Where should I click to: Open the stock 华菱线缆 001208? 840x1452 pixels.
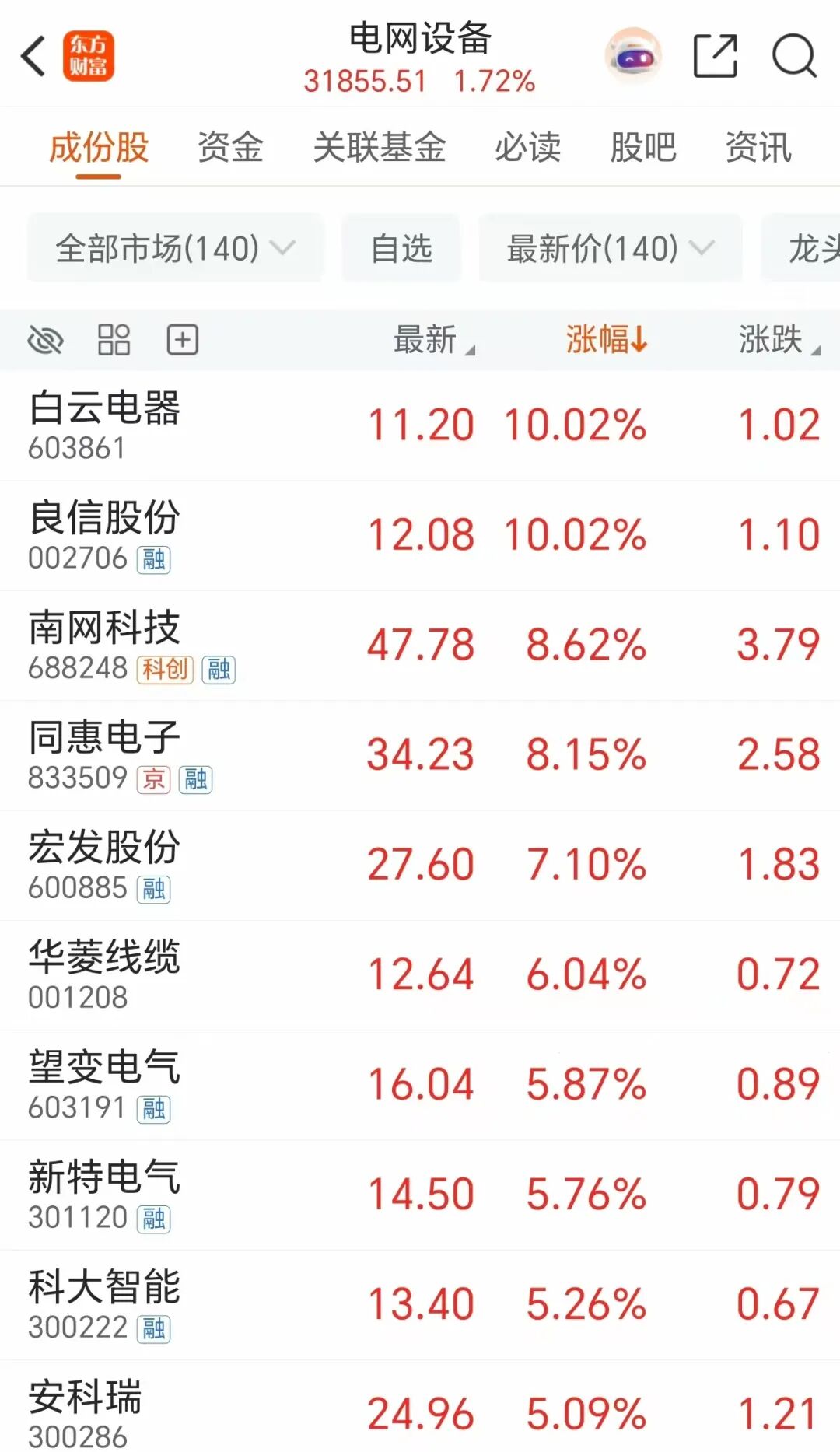[x=420, y=975]
